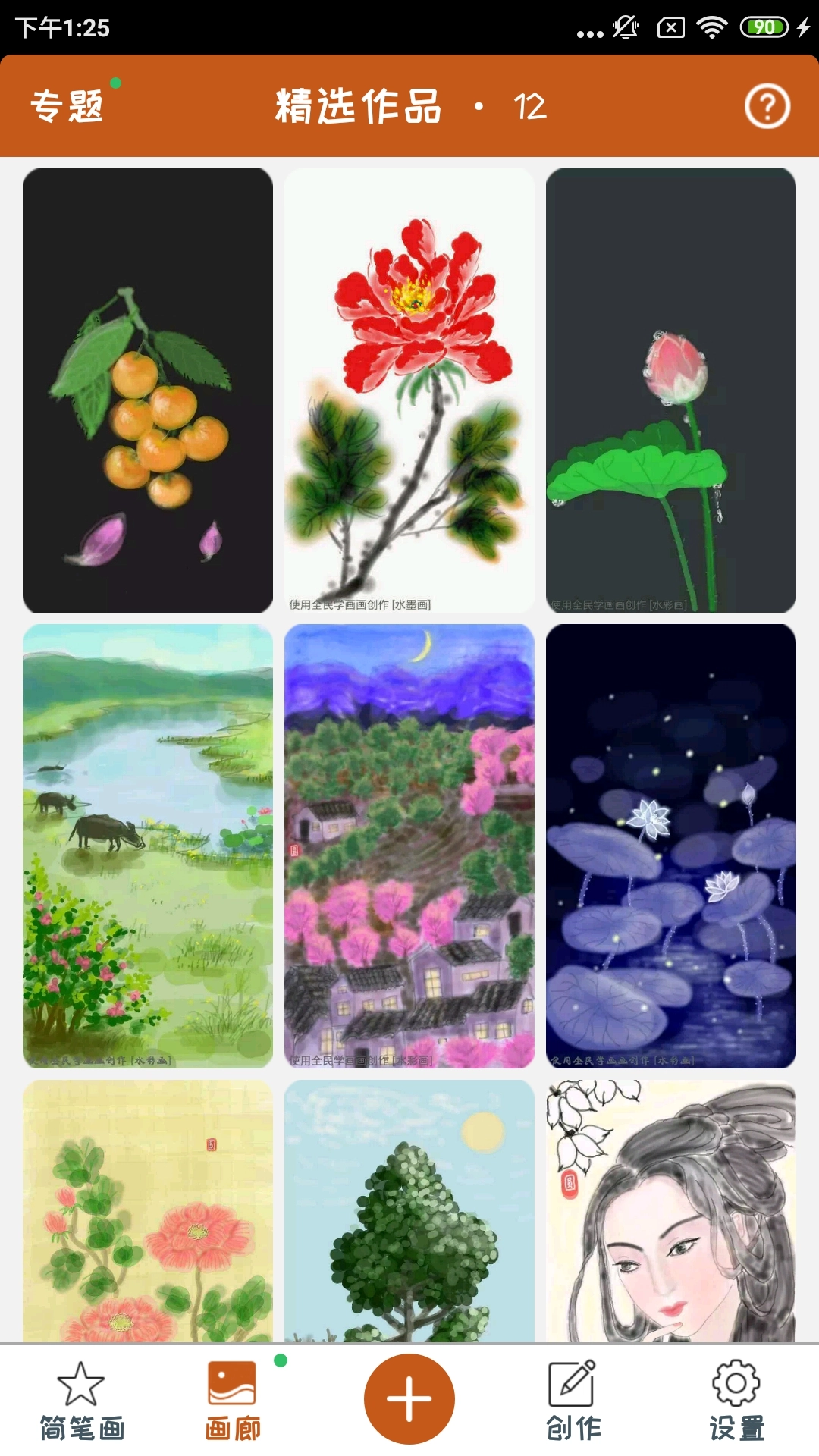The width and height of the screenshot is (819, 1456).
Task: Open the pink flowers on yellow painting
Action: click(148, 1212)
